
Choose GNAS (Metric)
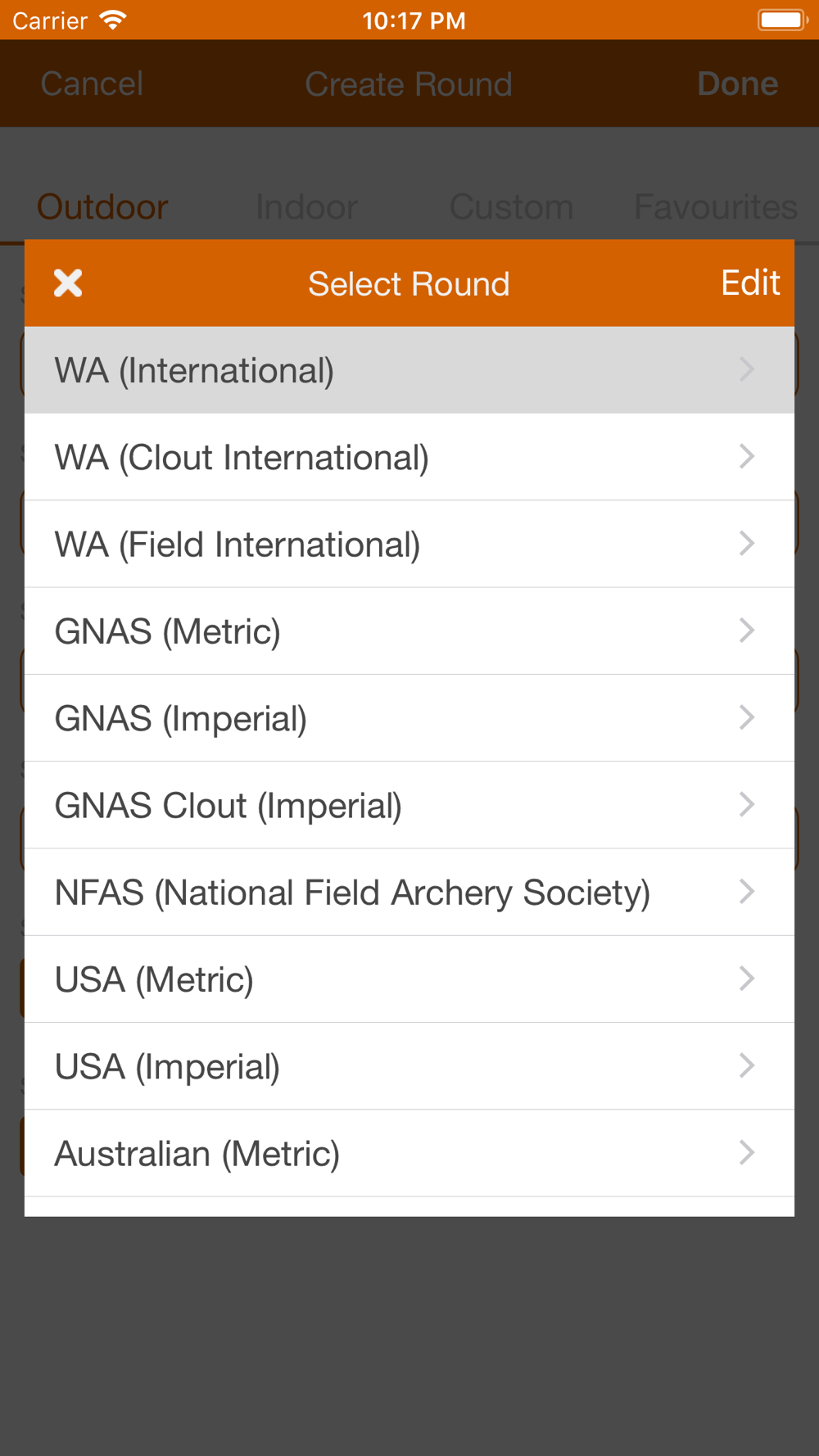click(x=409, y=631)
